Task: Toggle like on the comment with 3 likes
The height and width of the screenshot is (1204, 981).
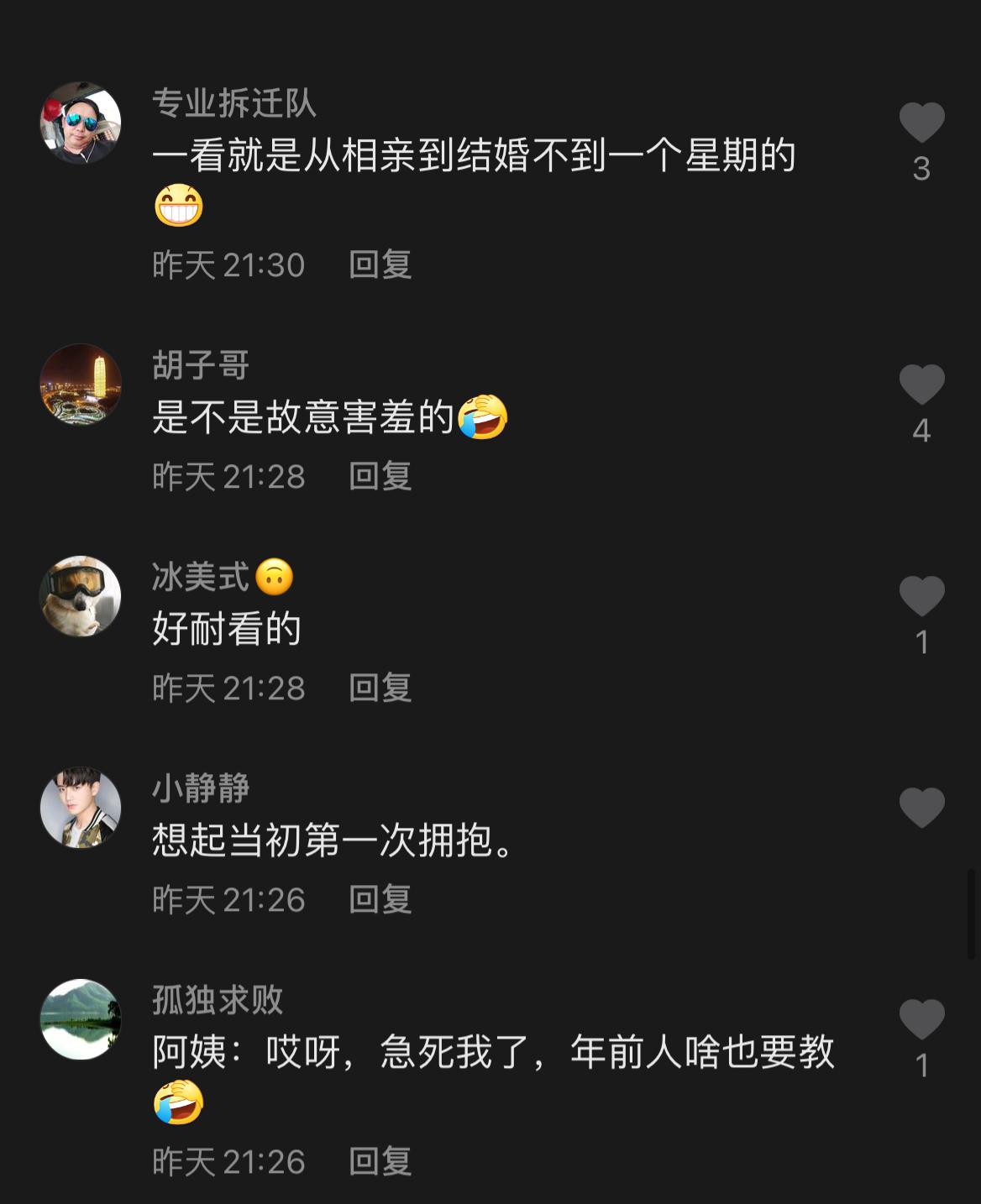Action: coord(924,122)
